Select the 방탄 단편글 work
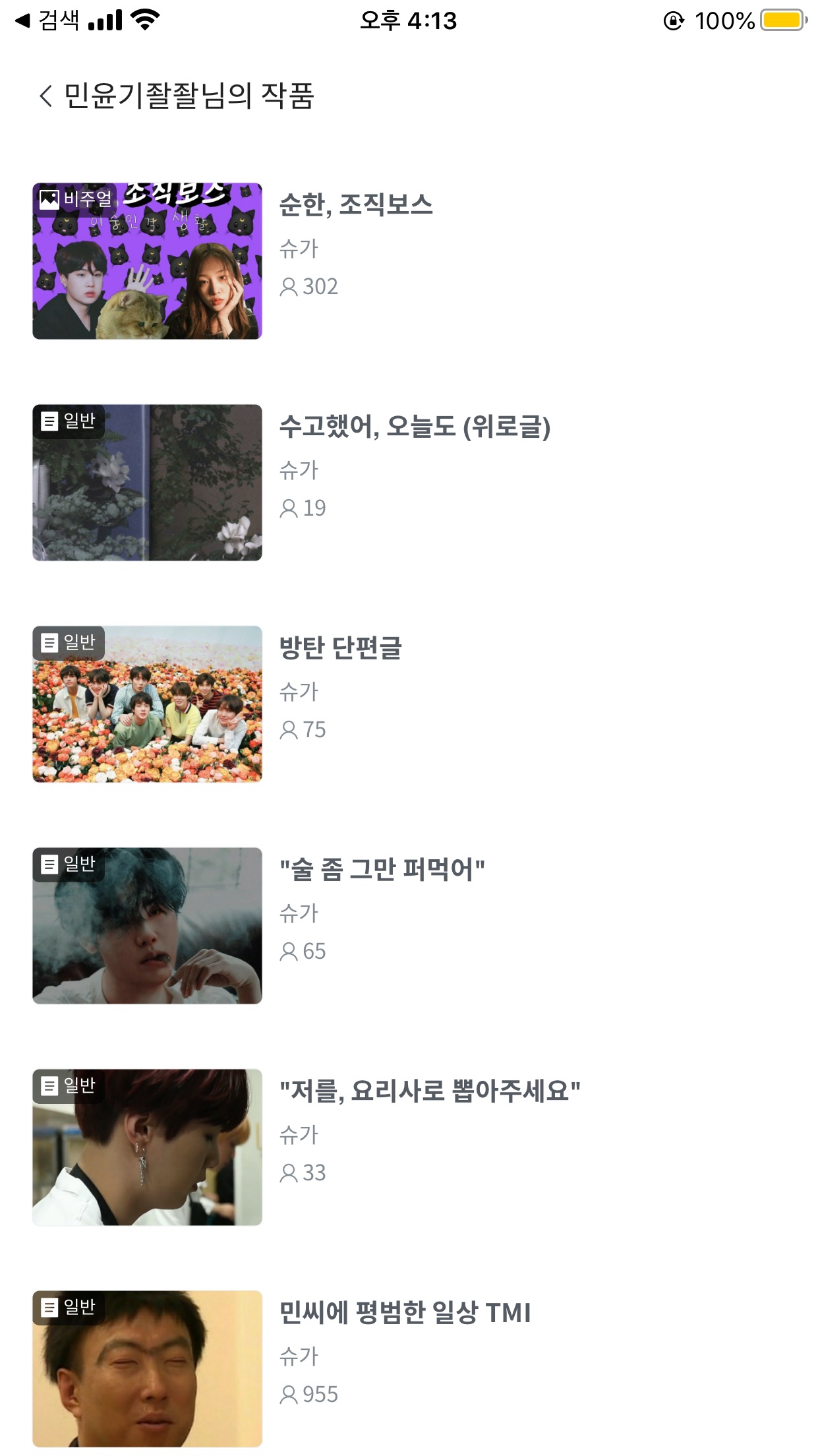Viewport: 818px width, 1456px height. click(x=340, y=648)
